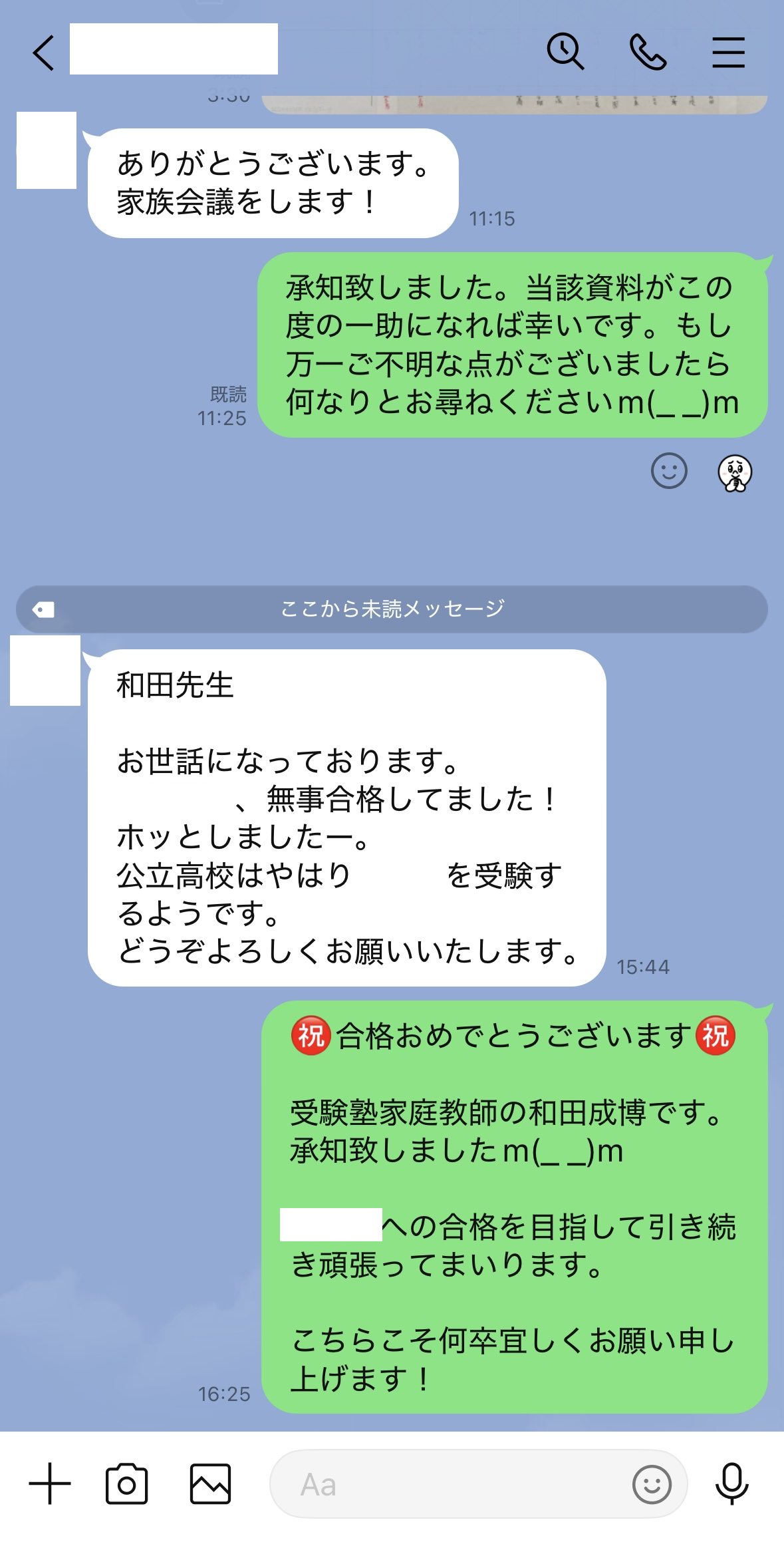Open the image message at the top

[x=514, y=104]
